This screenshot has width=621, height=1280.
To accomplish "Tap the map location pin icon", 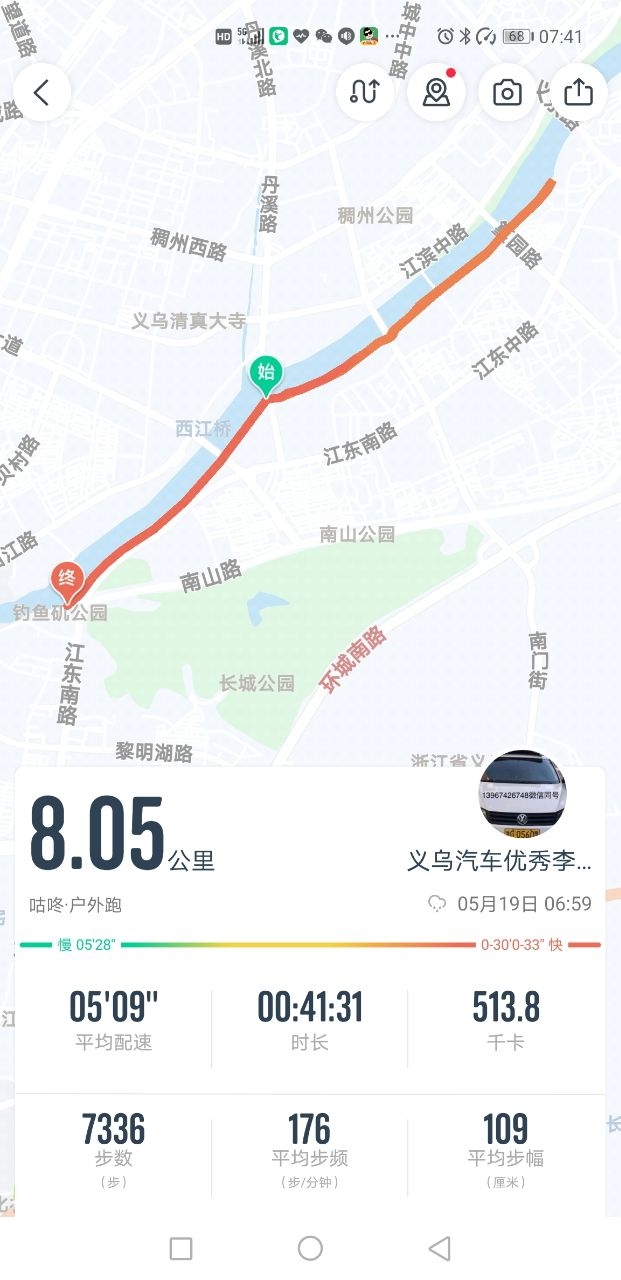I will click(436, 93).
